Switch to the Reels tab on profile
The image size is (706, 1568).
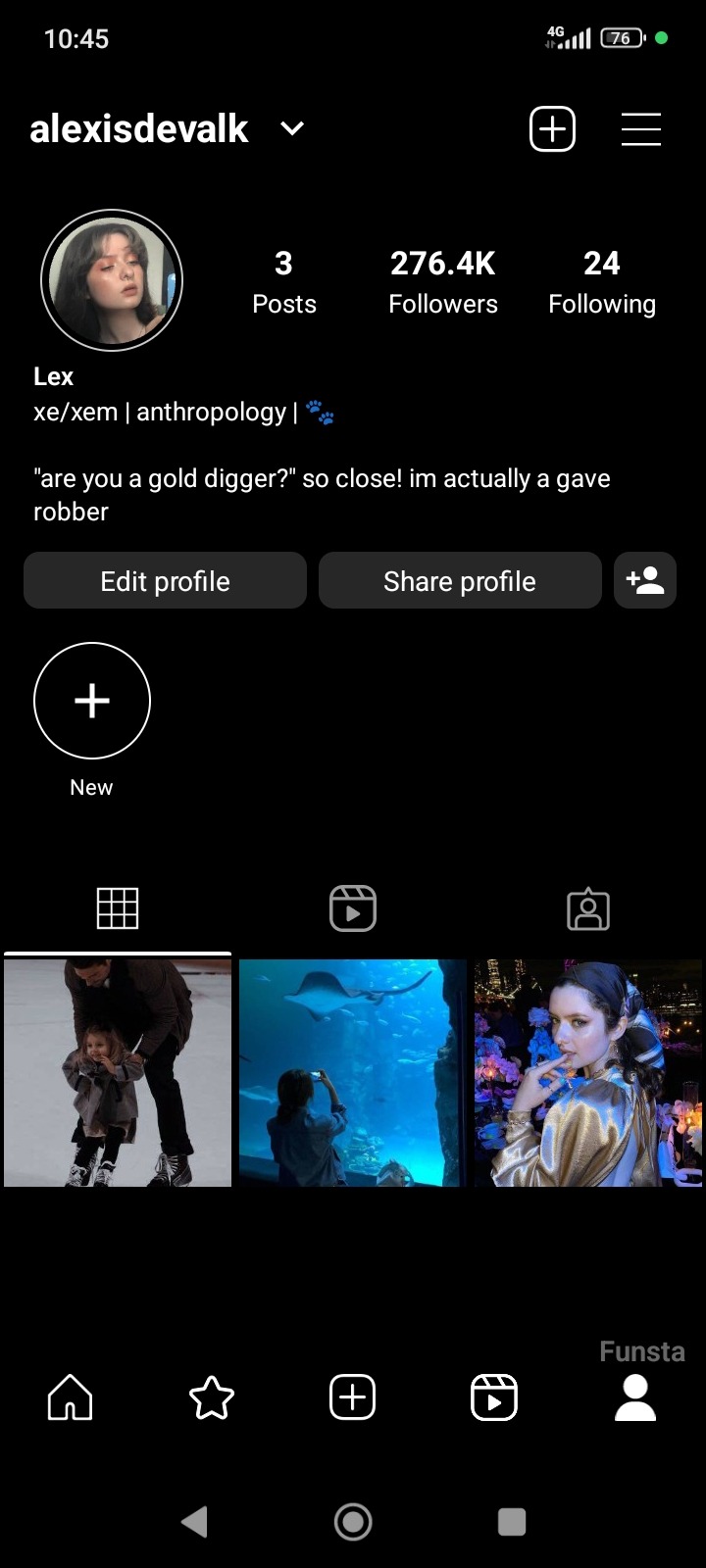(353, 908)
